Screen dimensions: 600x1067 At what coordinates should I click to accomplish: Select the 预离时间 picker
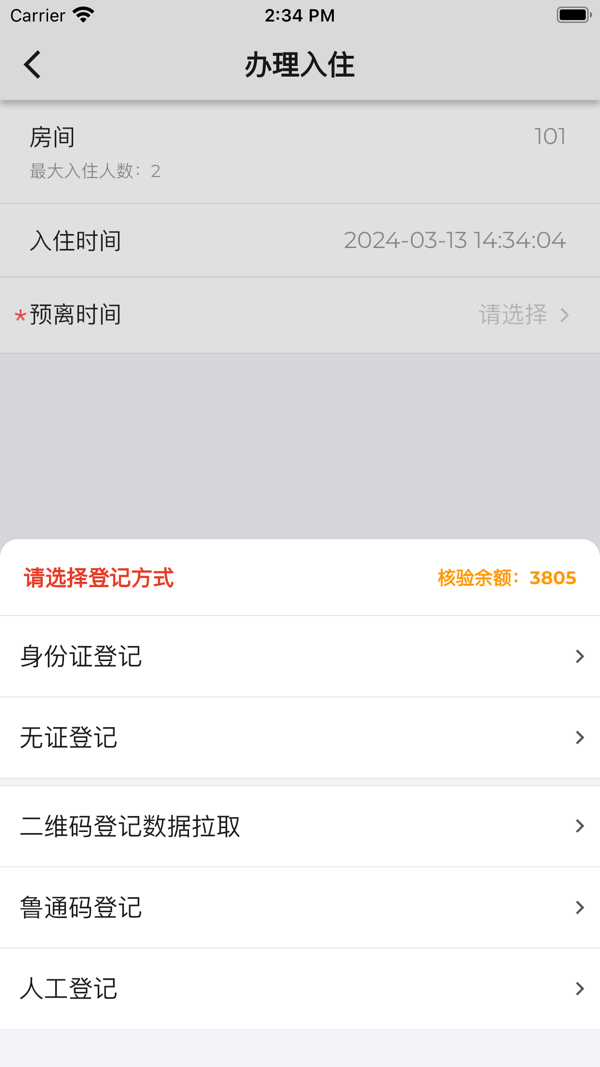[x=300, y=315]
